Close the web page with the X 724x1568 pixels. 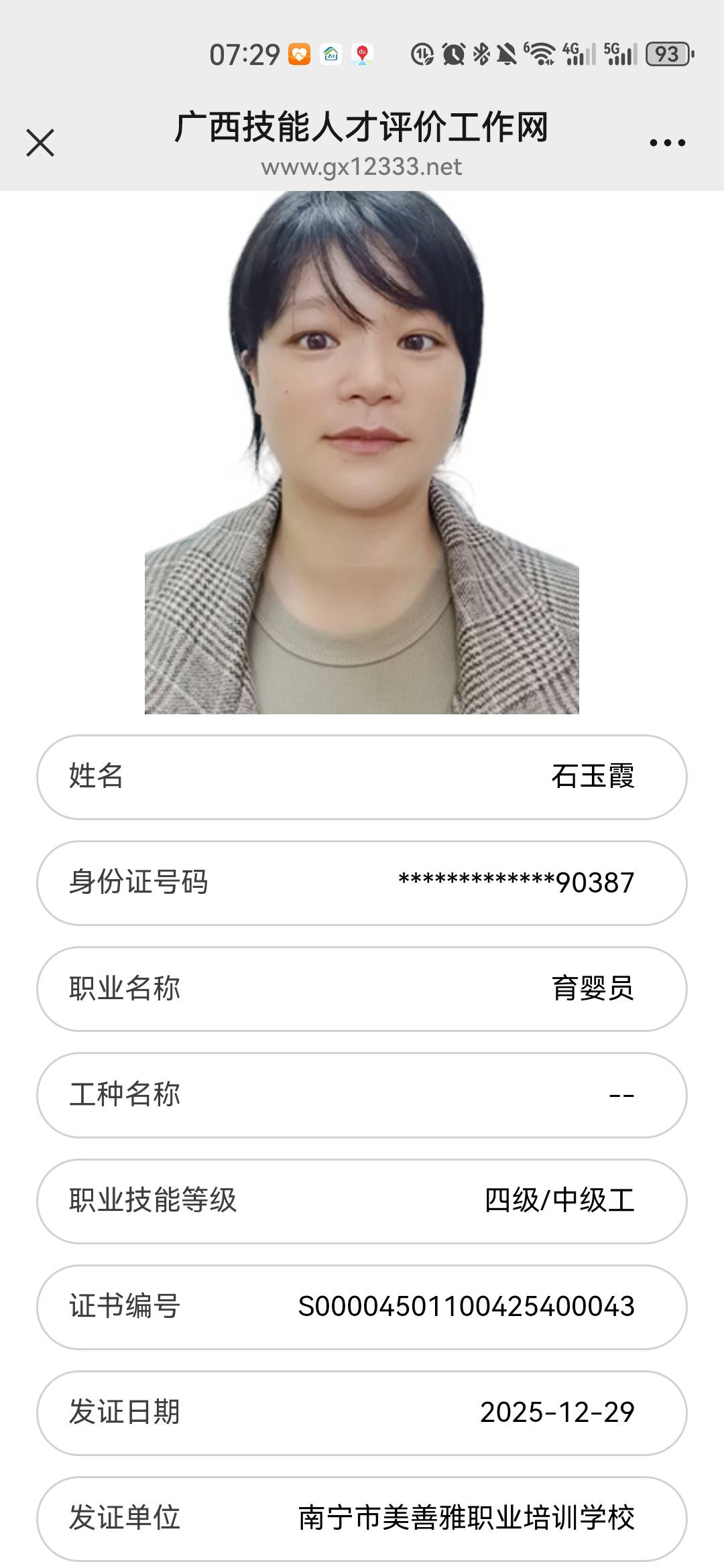pyautogui.click(x=40, y=143)
